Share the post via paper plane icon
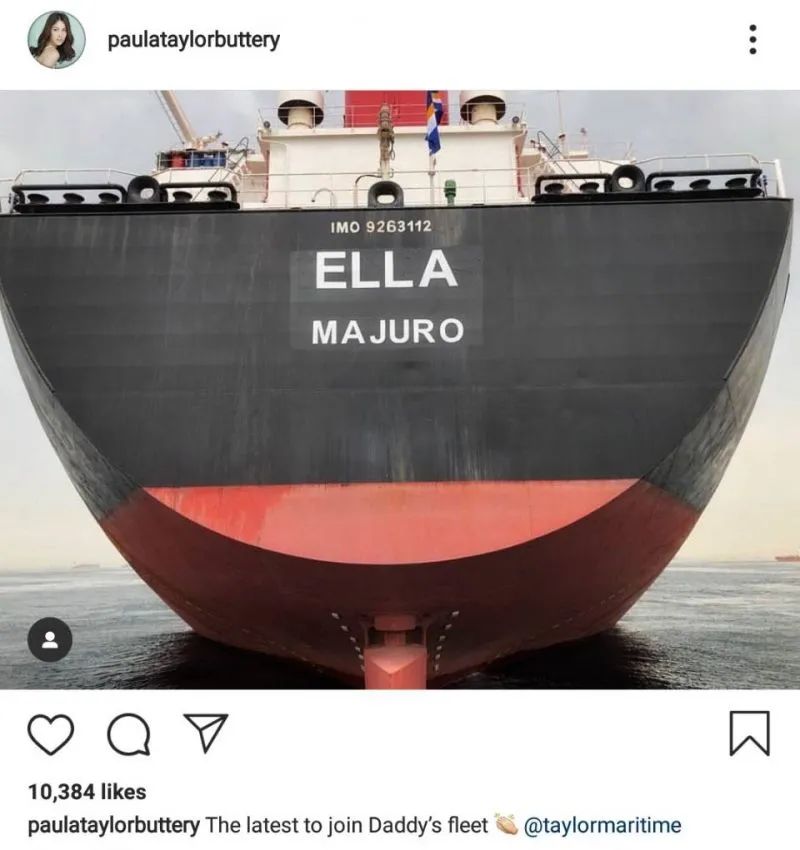Image resolution: width=800 pixels, height=850 pixels. pos(207,734)
